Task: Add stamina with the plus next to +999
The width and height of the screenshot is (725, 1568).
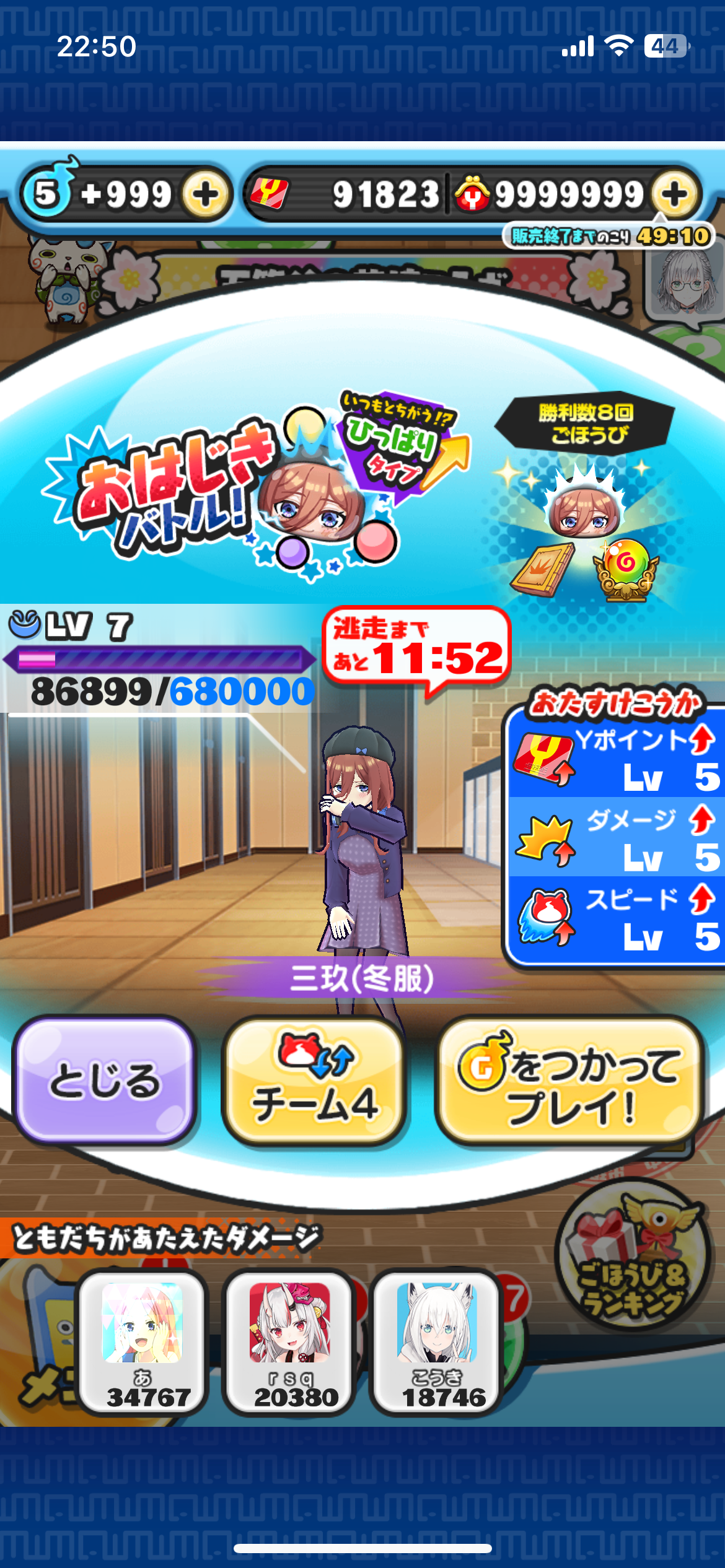Action: click(205, 194)
